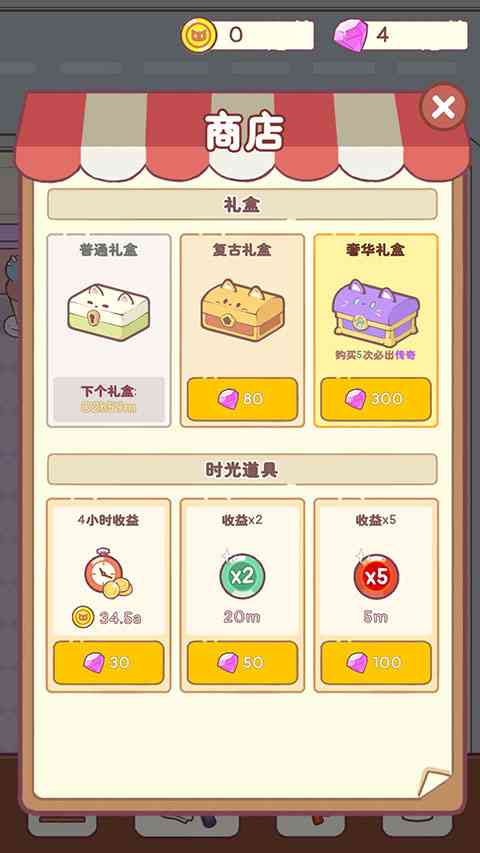Image resolution: width=480 pixels, height=853 pixels.
Task: Buy the 复古礼盒 for 80 gems
Action: 242,399
